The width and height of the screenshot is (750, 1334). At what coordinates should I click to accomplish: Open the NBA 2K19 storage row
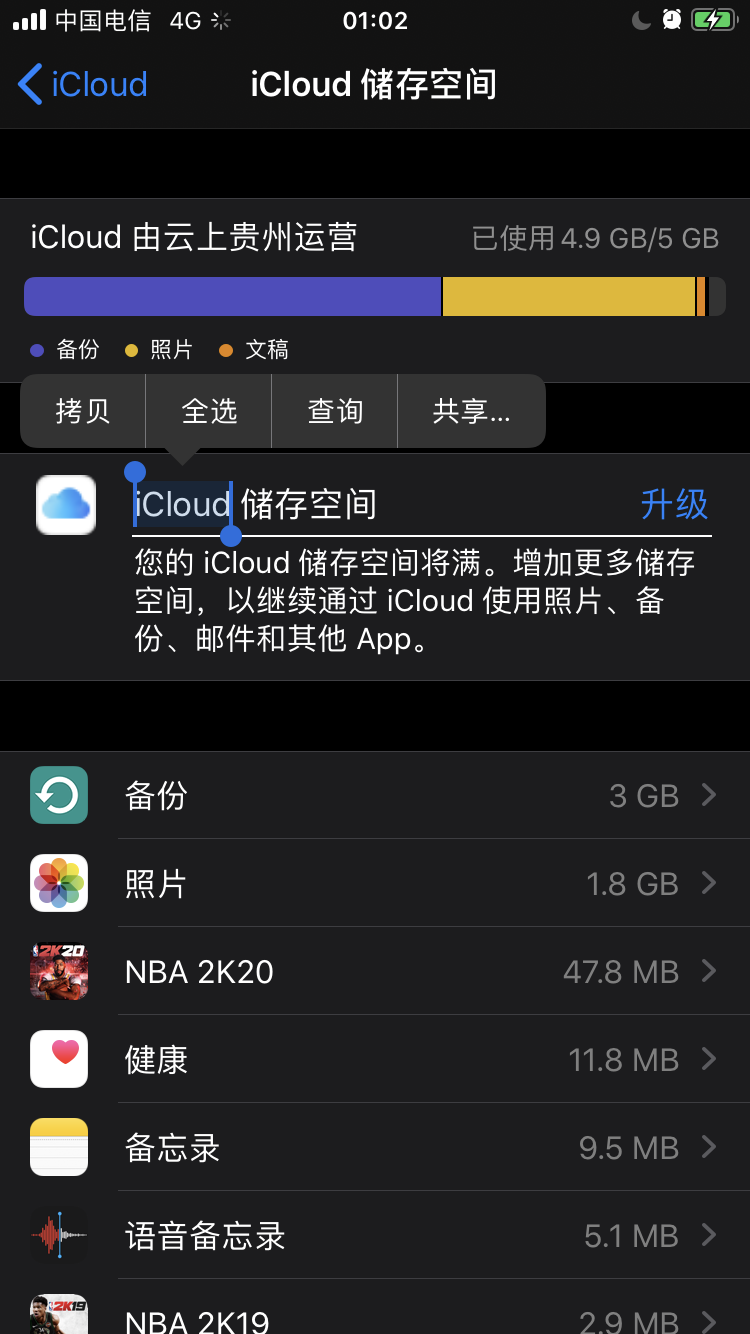(x=375, y=1316)
